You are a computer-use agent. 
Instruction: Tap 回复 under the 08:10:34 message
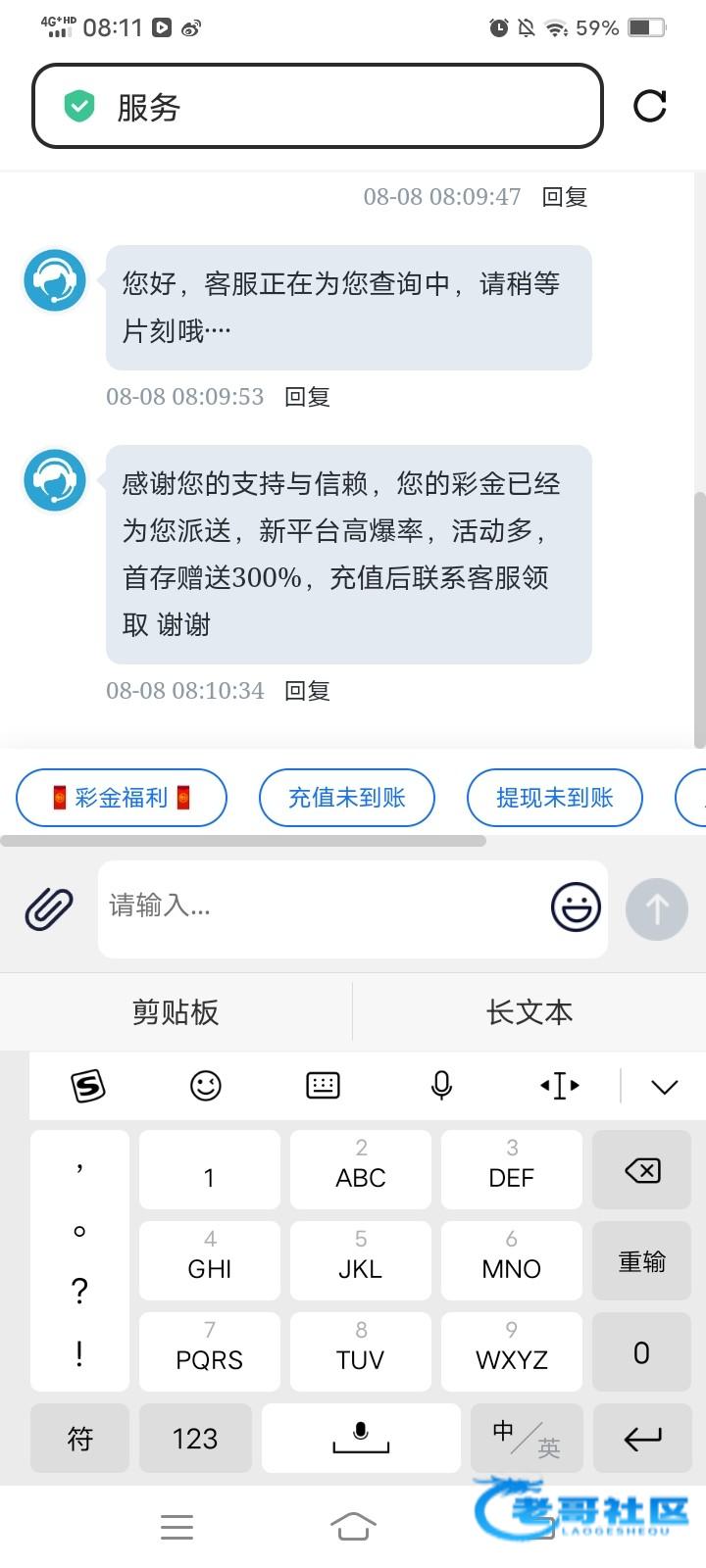(307, 691)
